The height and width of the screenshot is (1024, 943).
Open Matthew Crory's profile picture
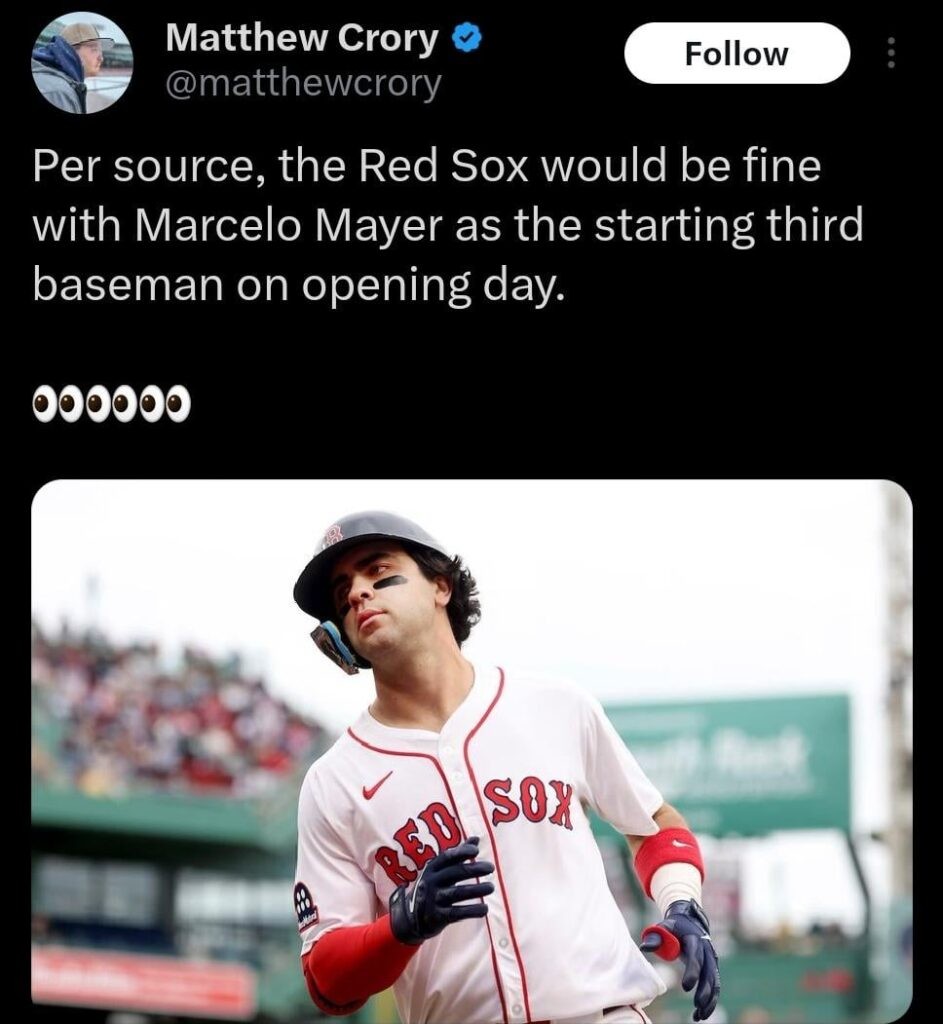point(81,62)
